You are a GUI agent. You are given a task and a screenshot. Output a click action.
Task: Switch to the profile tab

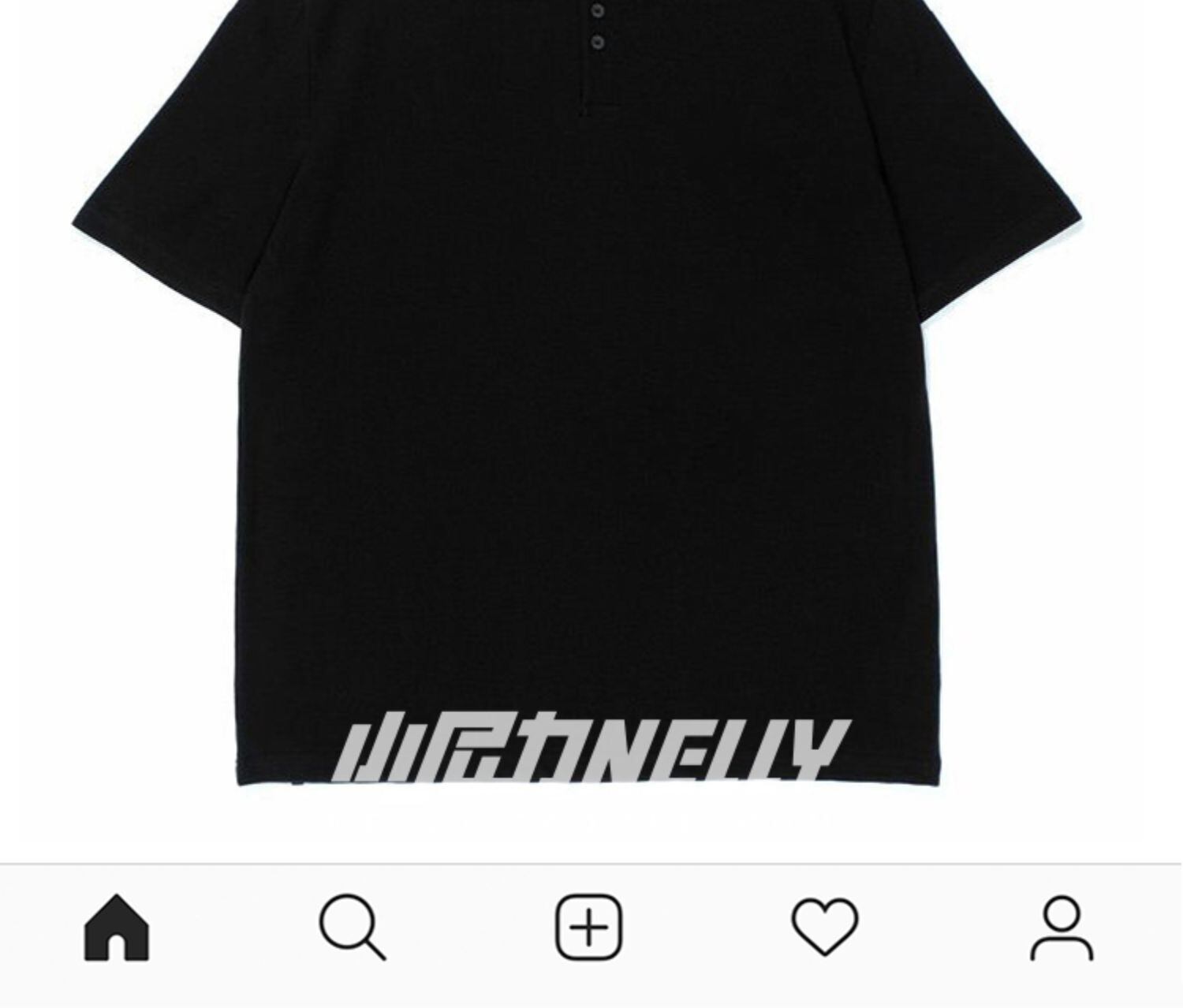1062,928
